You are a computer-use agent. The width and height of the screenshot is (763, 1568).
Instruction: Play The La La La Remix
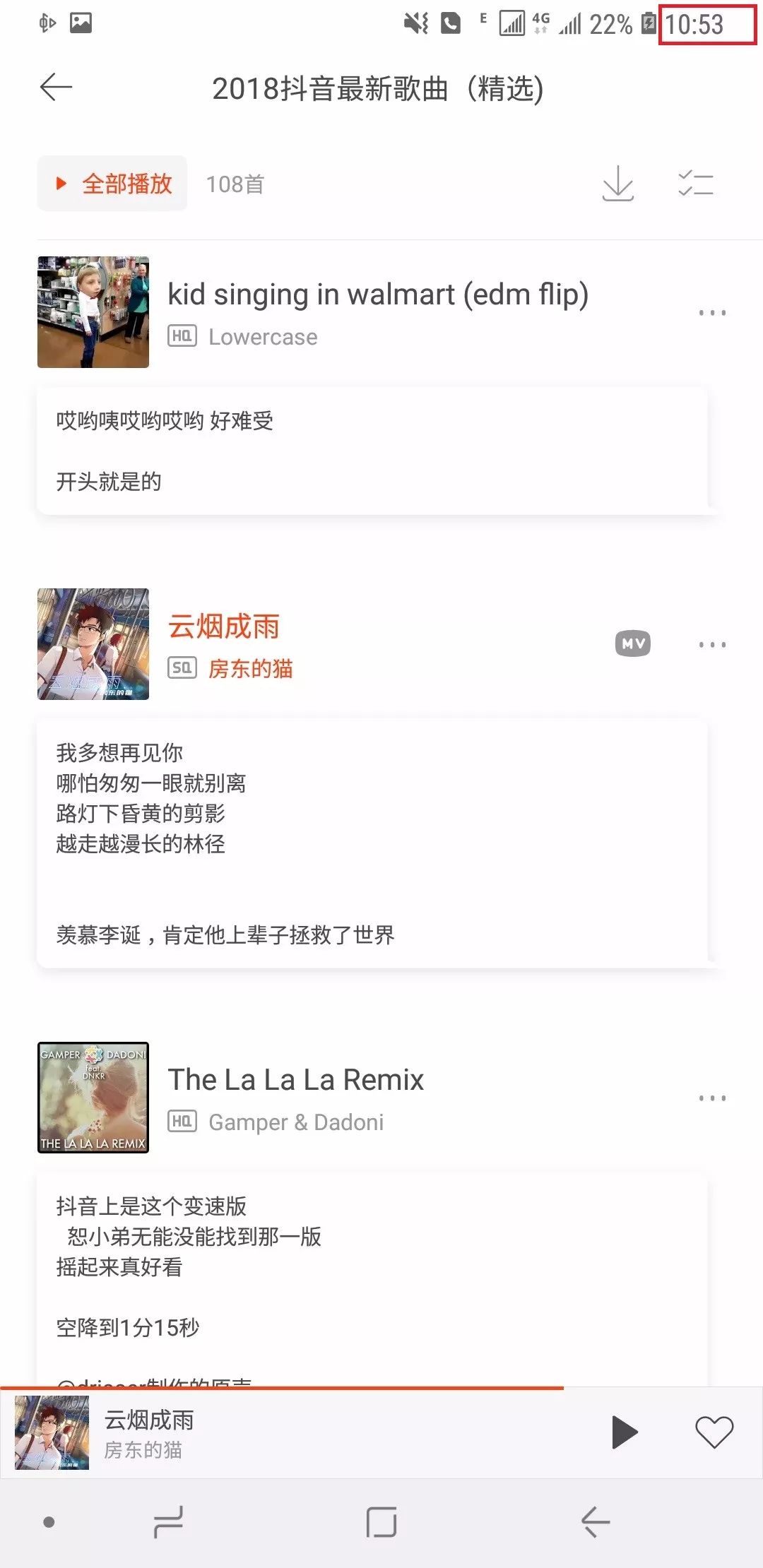pyautogui.click(x=295, y=1081)
